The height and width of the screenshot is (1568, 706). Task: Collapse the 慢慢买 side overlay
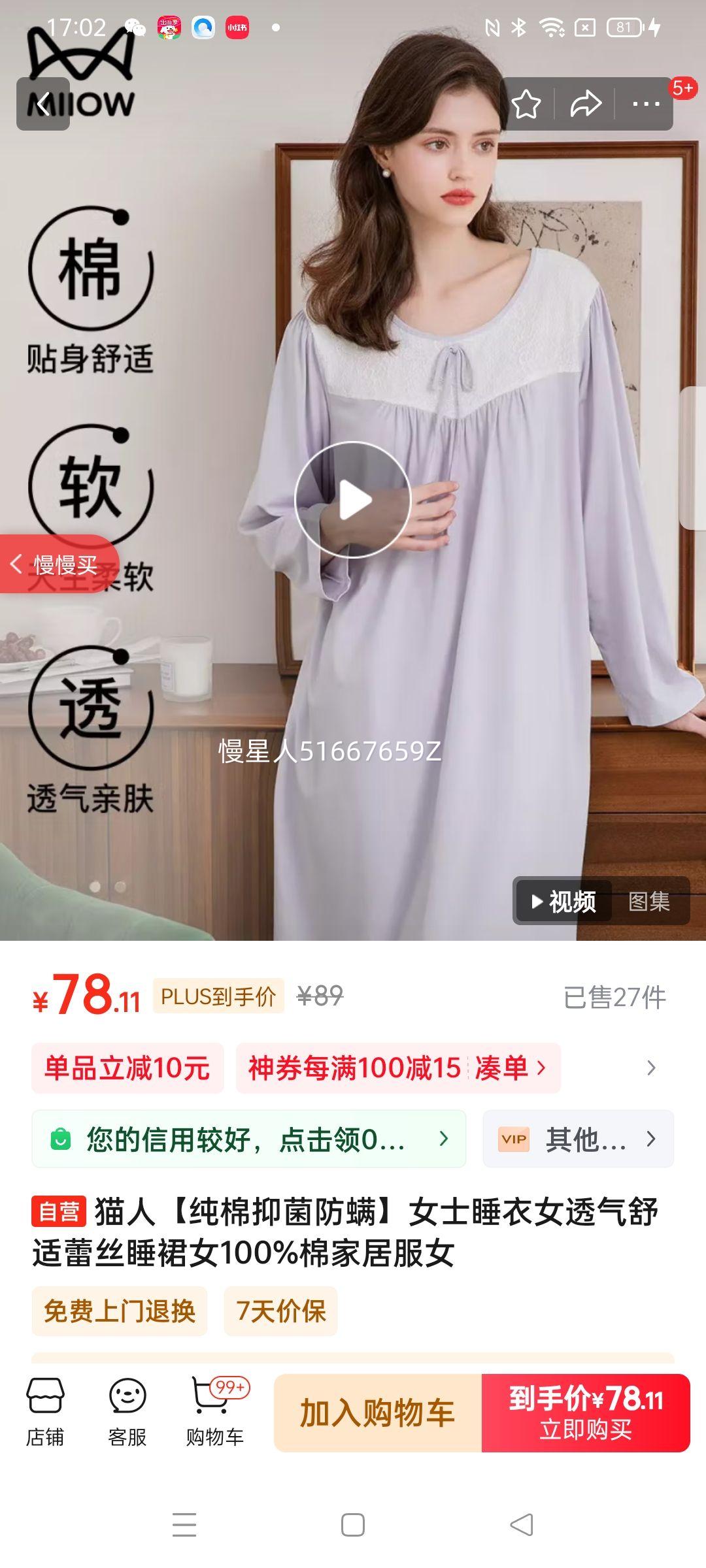click(18, 563)
